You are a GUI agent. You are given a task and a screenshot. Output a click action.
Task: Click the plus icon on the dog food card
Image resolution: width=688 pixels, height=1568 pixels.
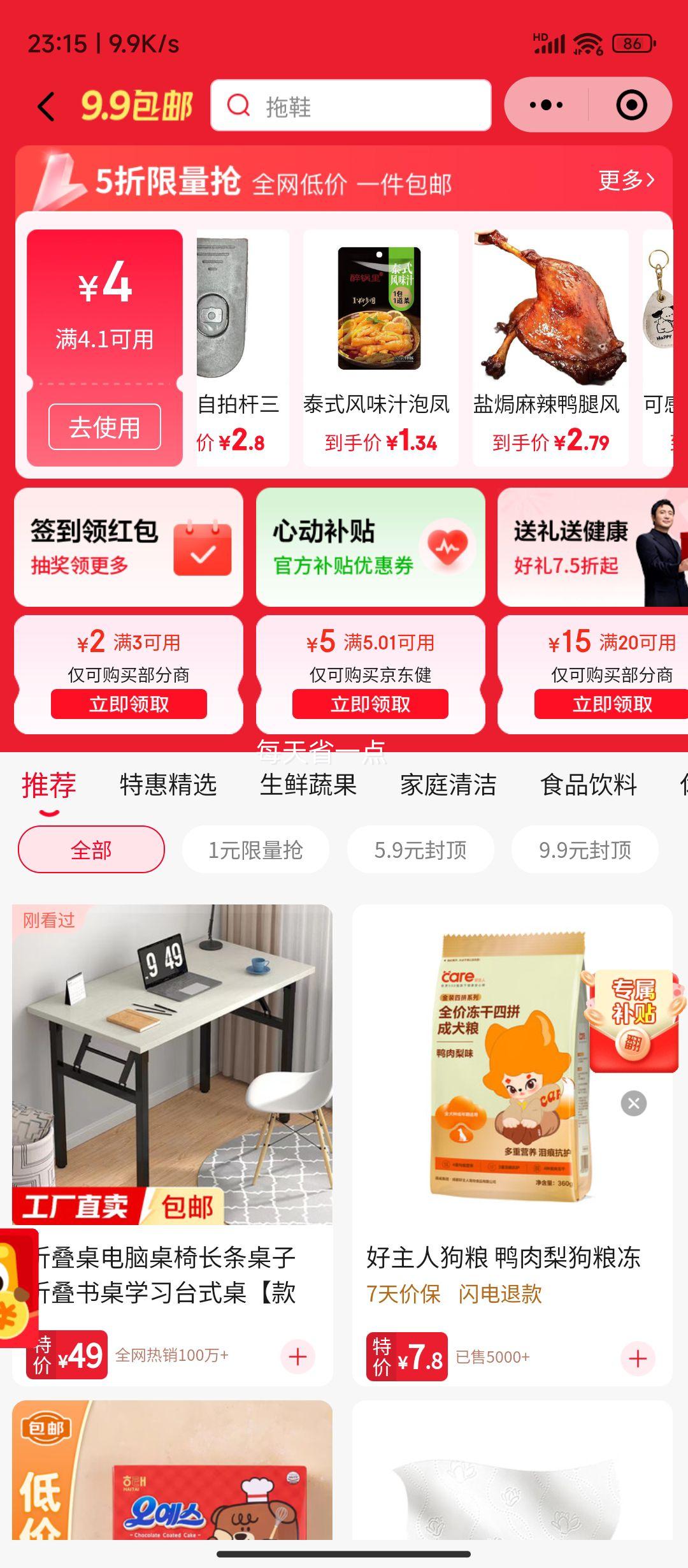pos(639,1358)
